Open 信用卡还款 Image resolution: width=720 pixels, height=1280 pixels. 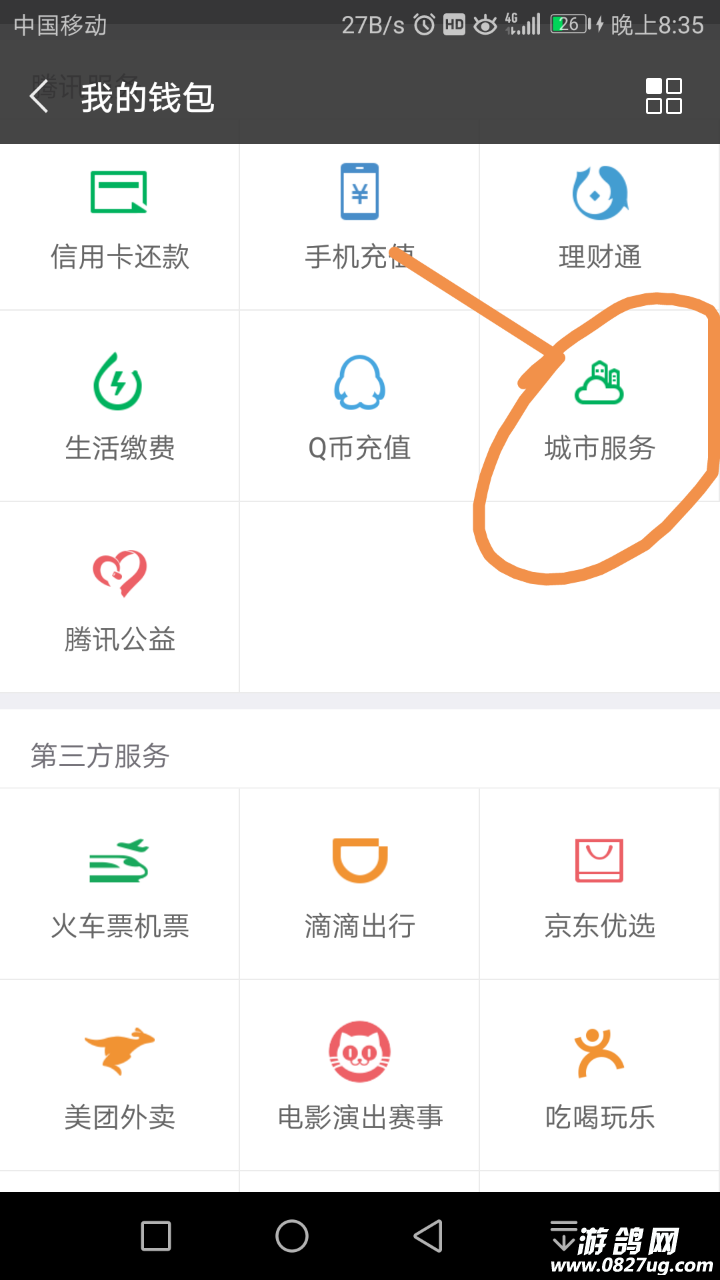tap(120, 222)
